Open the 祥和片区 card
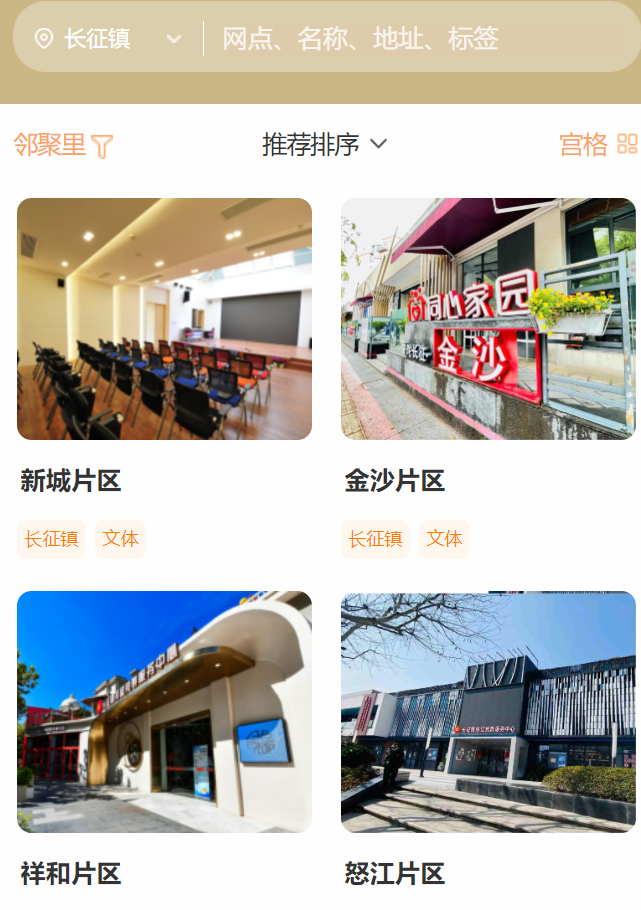This screenshot has height=910, width=641. point(164,711)
